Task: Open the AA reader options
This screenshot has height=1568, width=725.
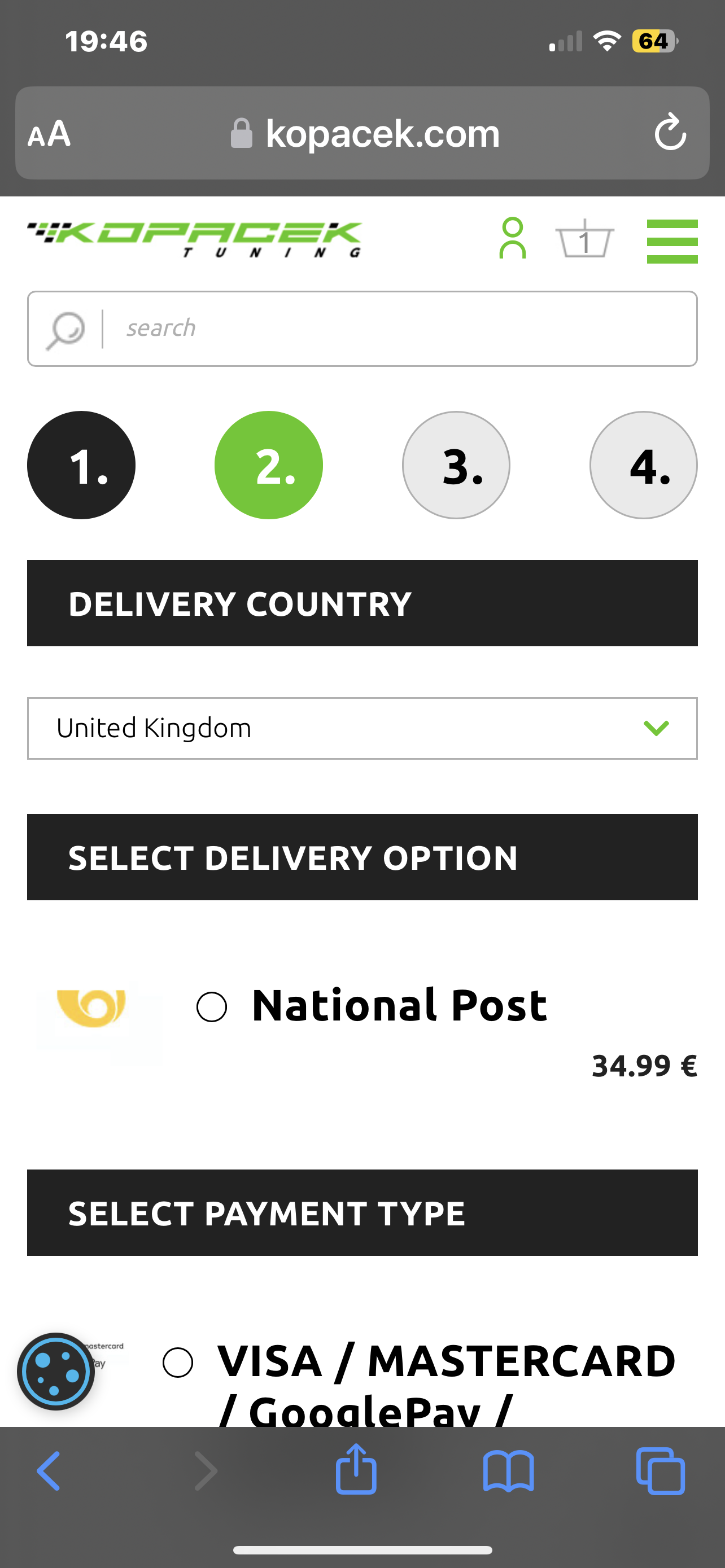Action: [x=49, y=133]
